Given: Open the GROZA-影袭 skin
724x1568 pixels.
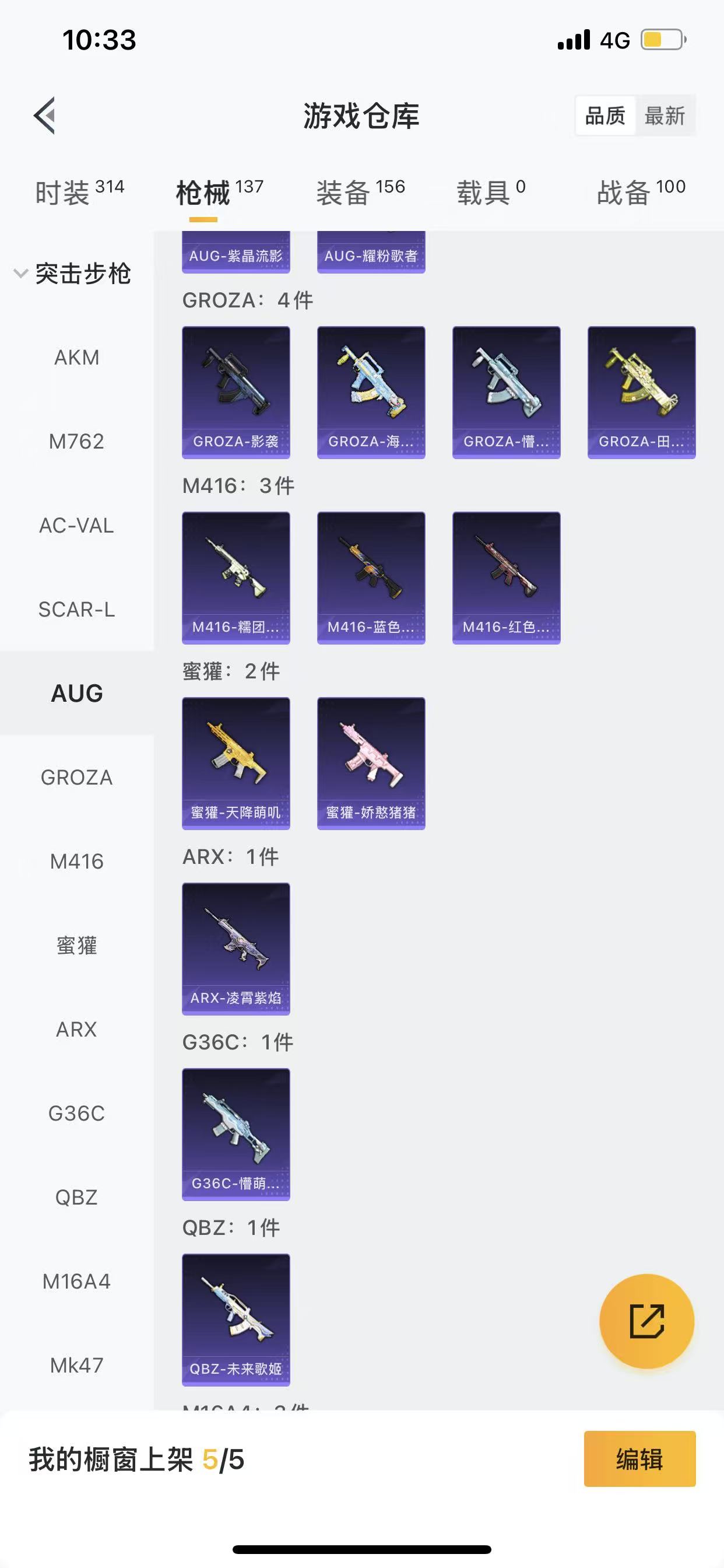Looking at the screenshot, I should point(236,392).
